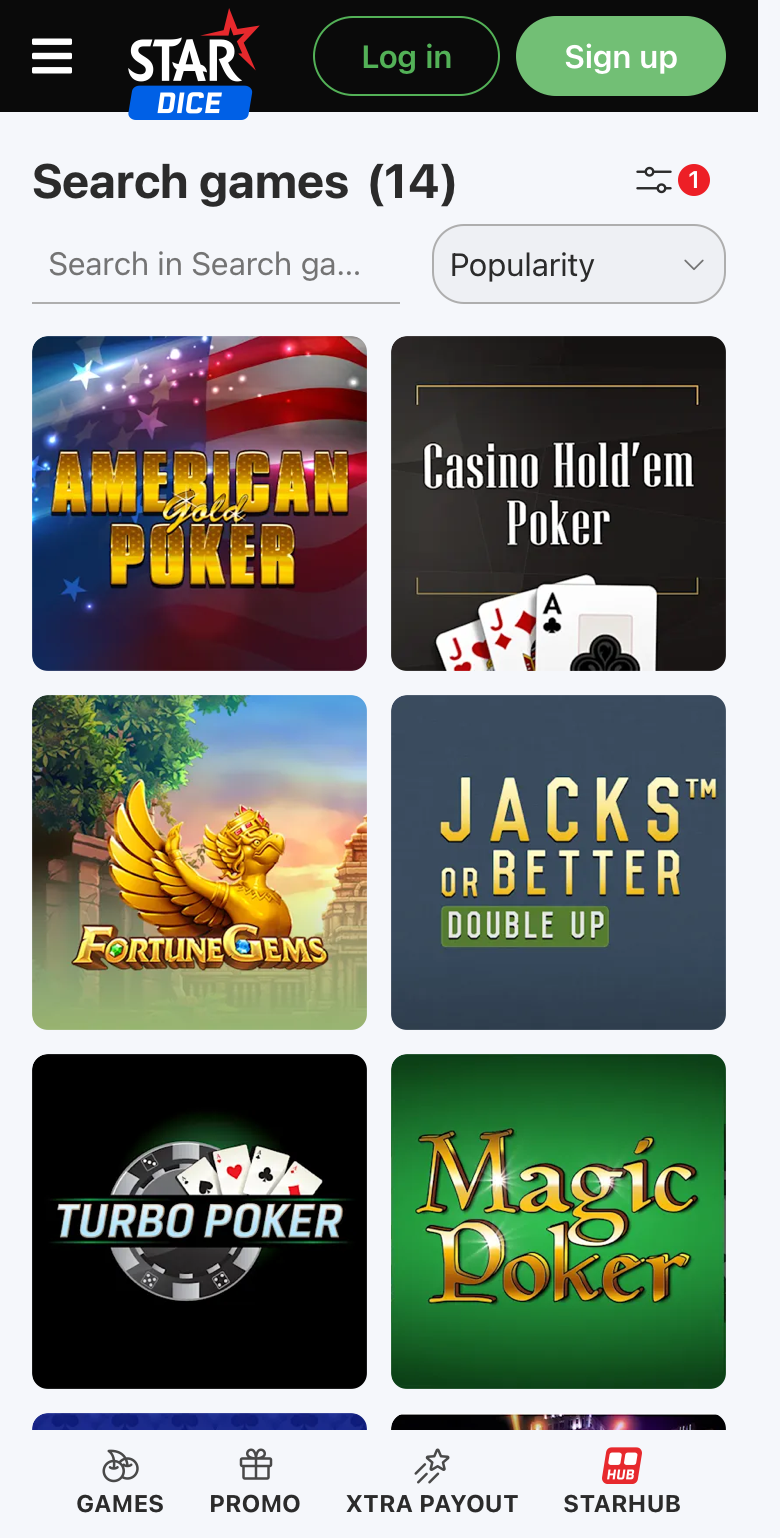Select Jacks or Better Double Up
780x1538 pixels.
click(558, 862)
